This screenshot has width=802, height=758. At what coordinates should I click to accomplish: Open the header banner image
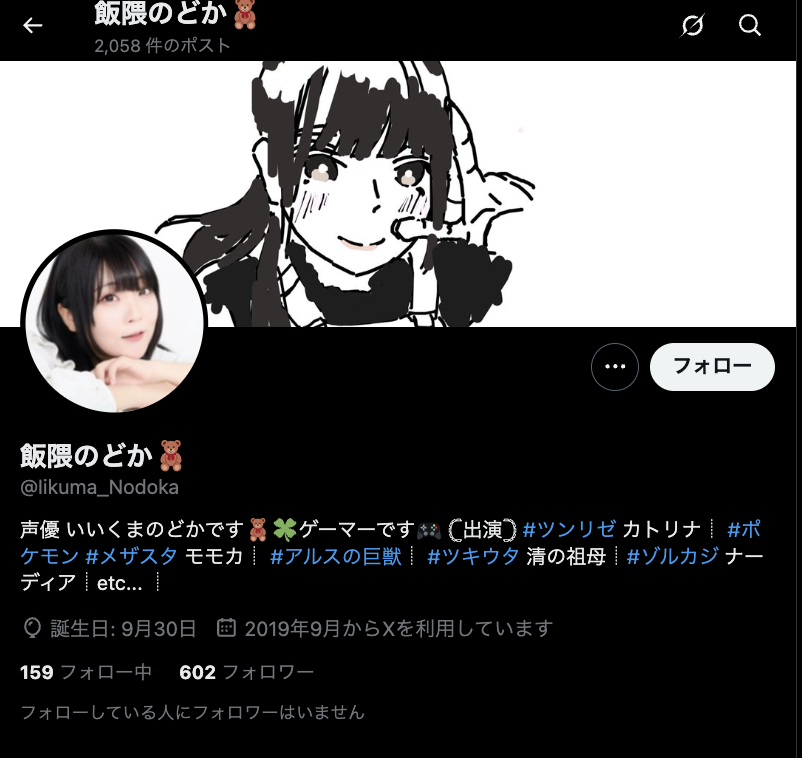pyautogui.click(x=500, y=190)
